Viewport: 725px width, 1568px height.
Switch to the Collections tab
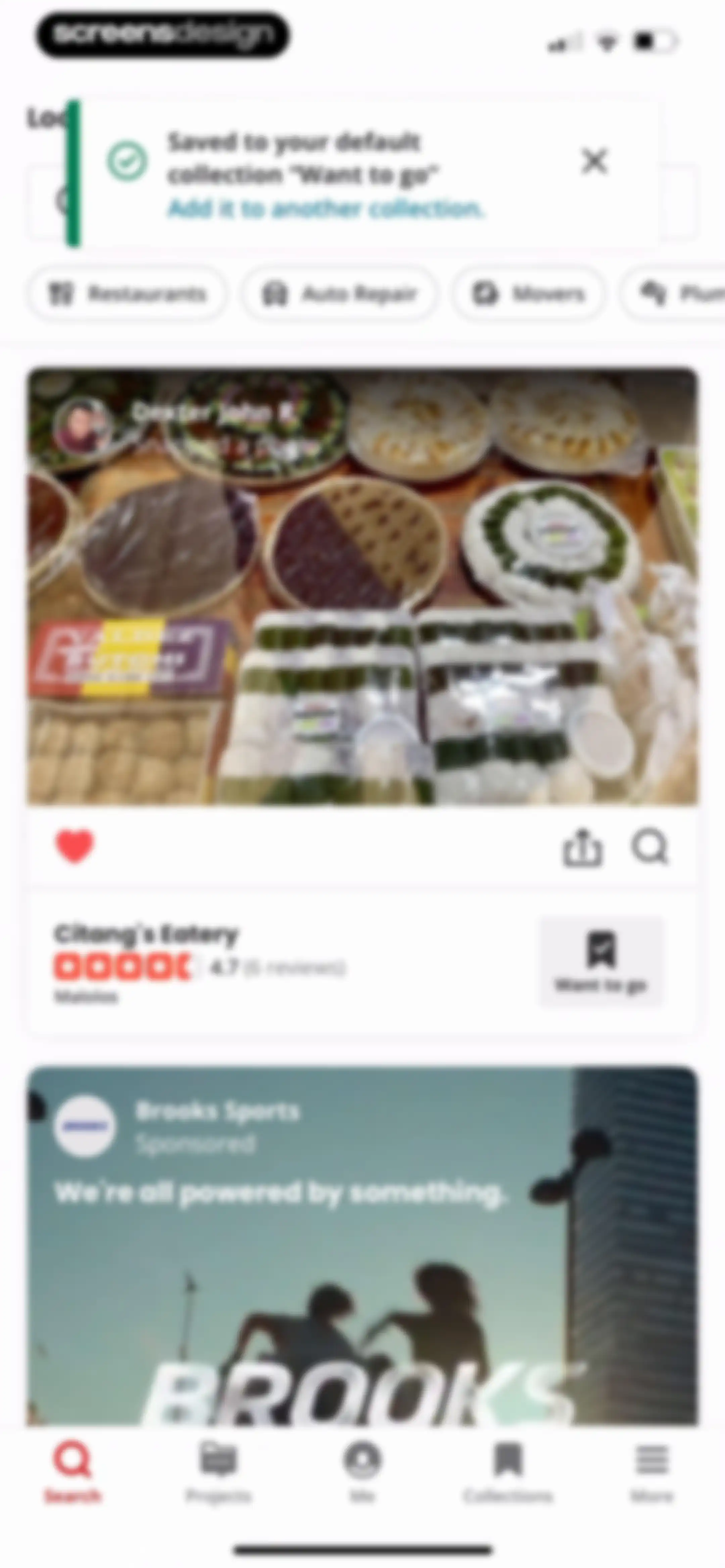click(508, 1471)
